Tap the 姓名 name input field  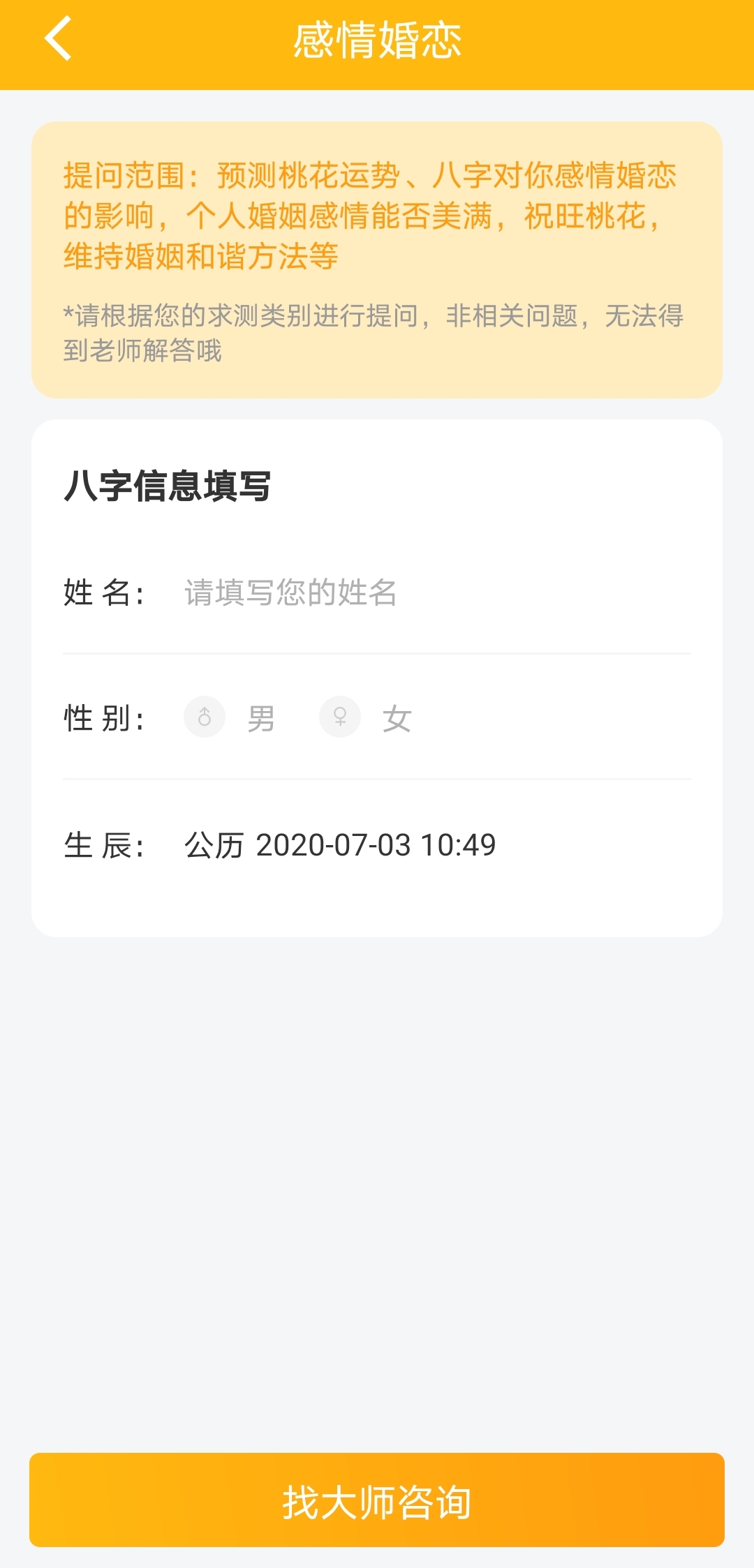[419, 592]
